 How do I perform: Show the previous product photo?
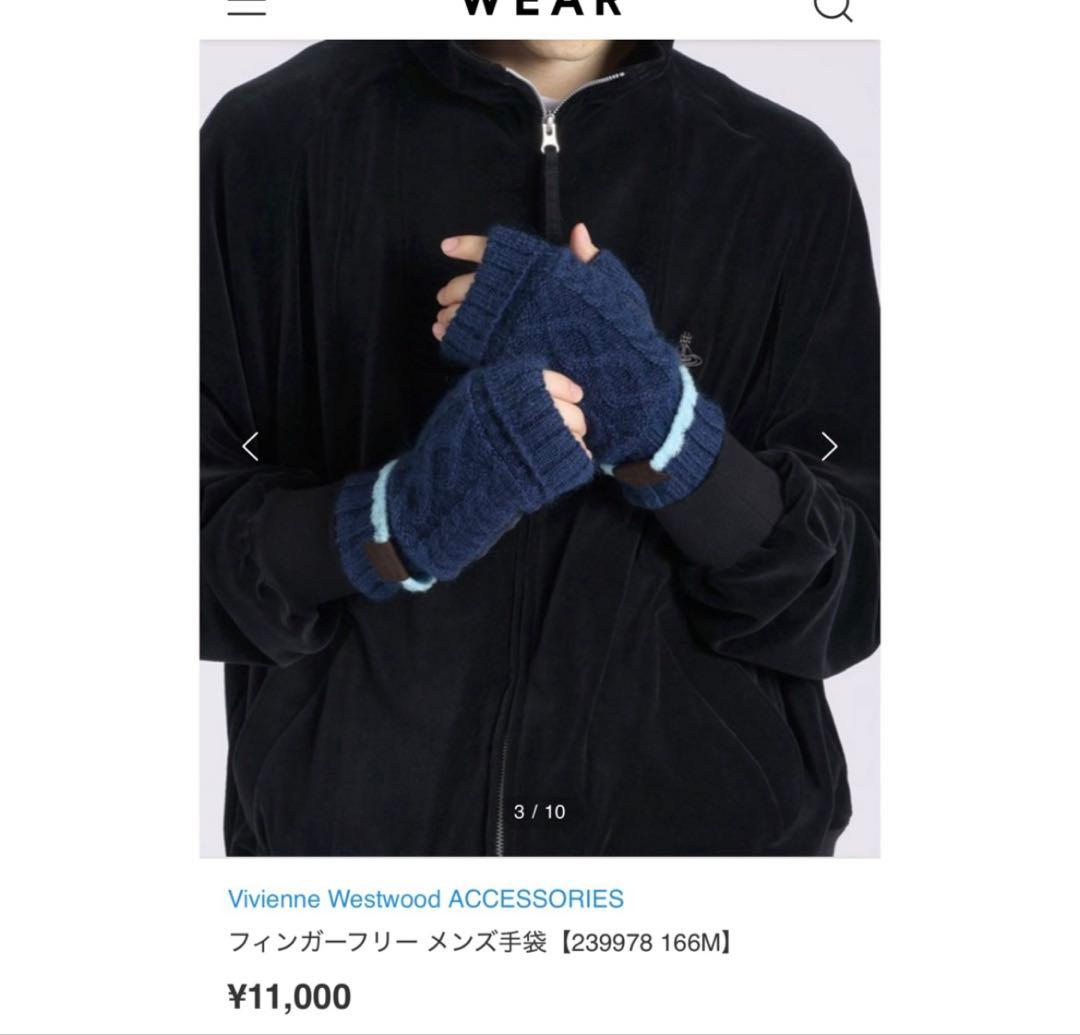pyautogui.click(x=251, y=446)
